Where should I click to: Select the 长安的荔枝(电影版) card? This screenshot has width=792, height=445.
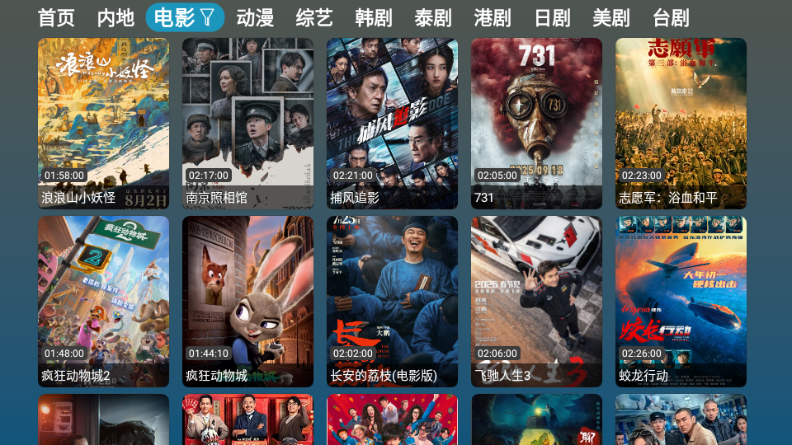pyautogui.click(x=392, y=300)
